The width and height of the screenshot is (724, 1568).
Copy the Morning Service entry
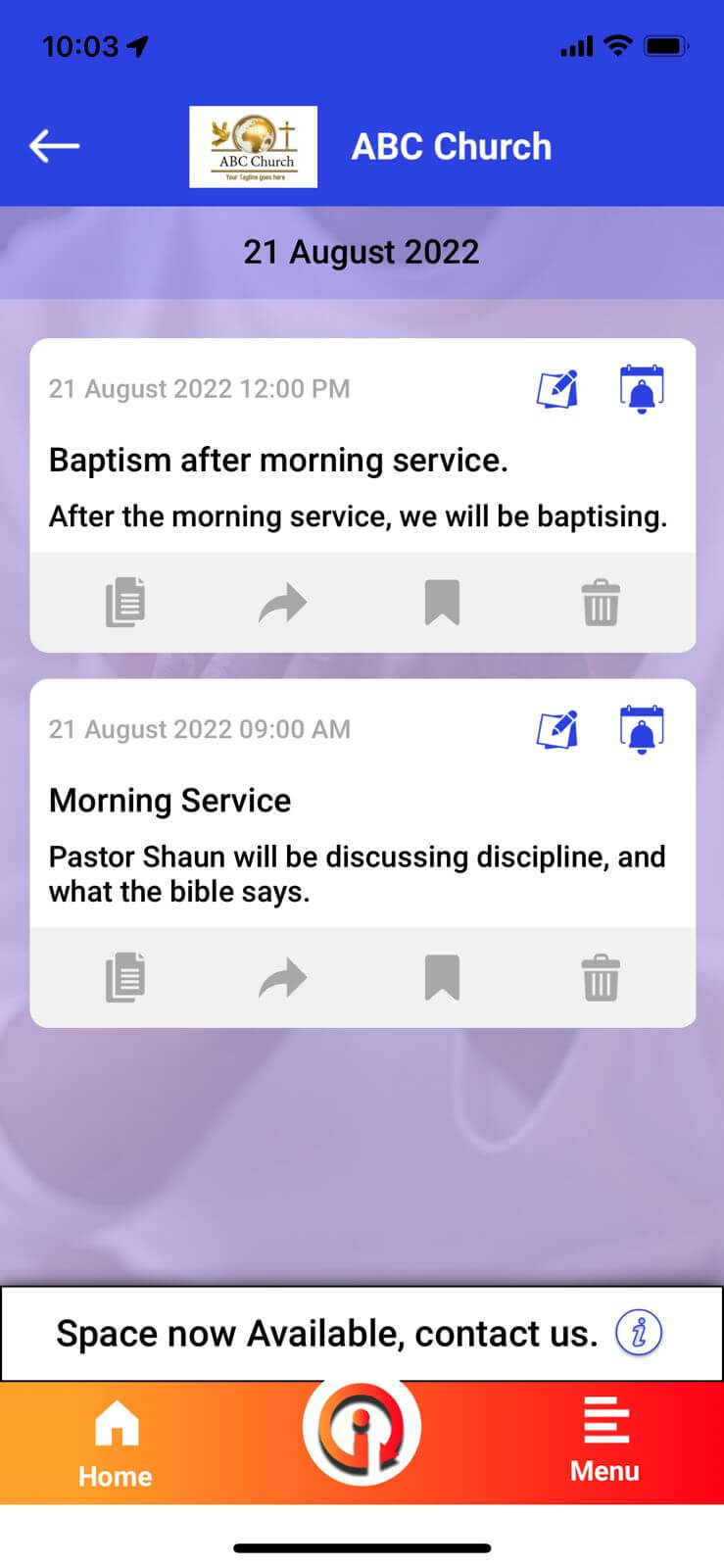point(125,977)
